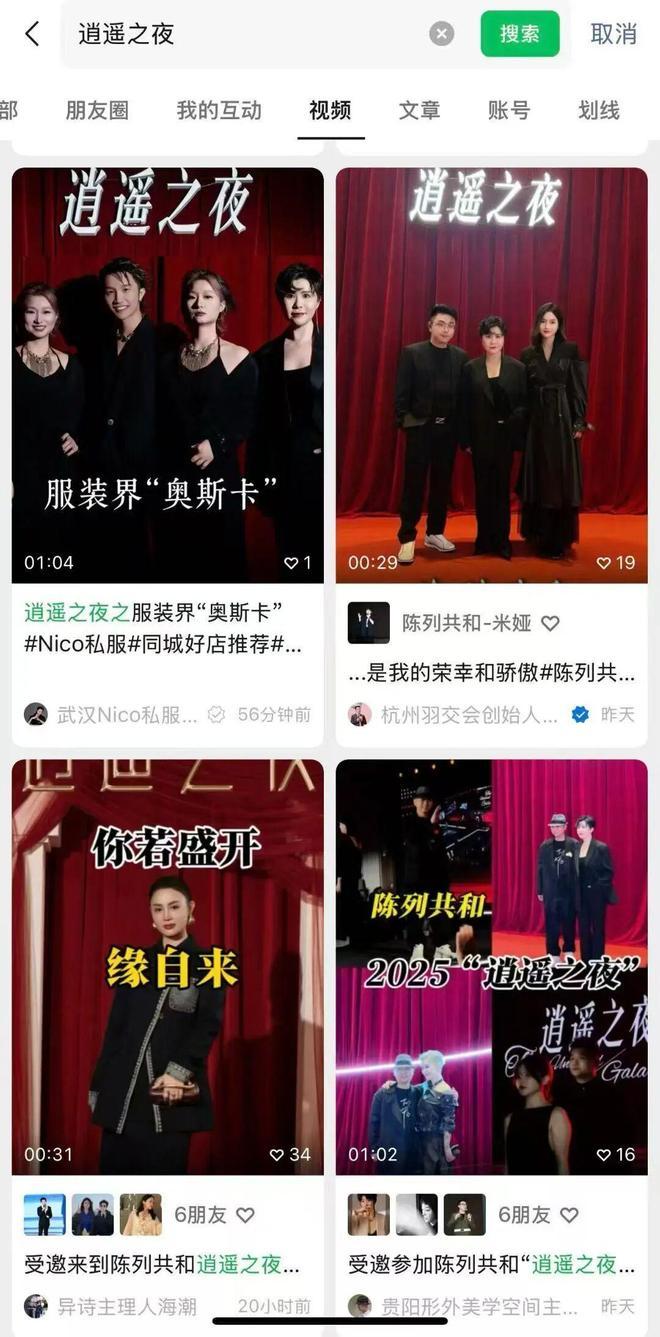Open the 服装界"奥斯卡" video
660x1337 pixels.
[x=168, y=375]
